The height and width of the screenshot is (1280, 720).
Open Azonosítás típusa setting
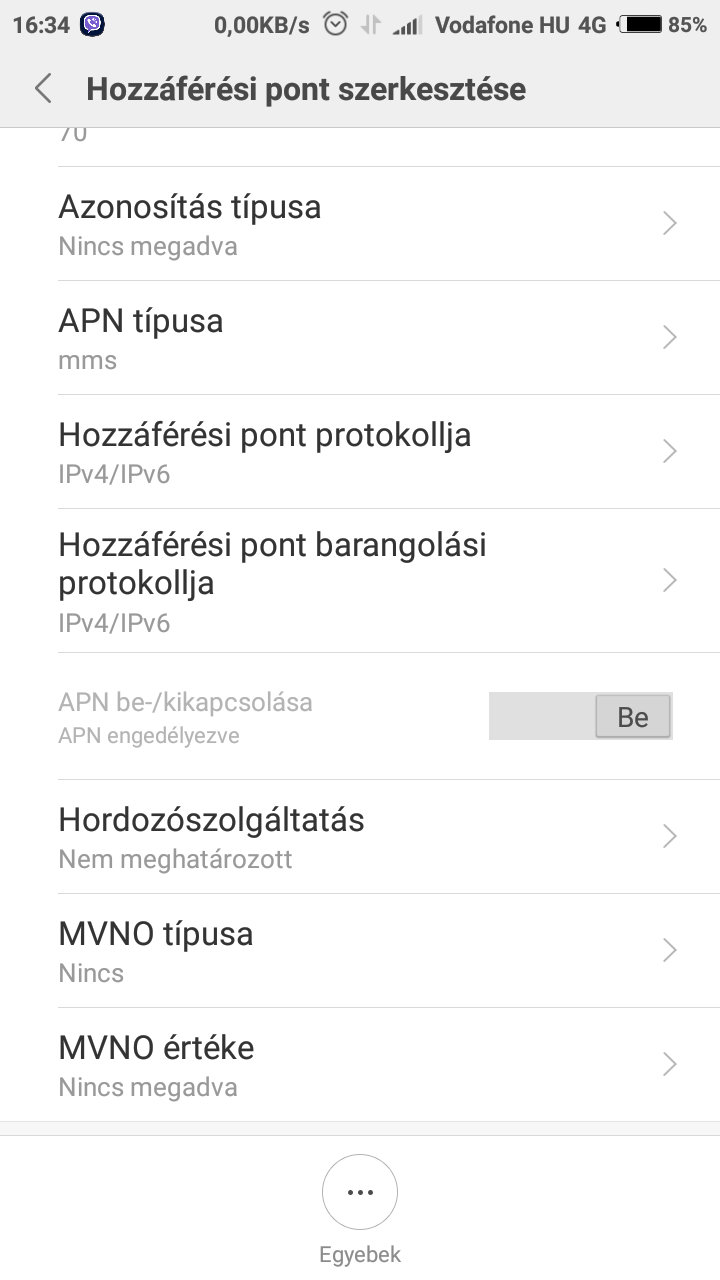[360, 224]
